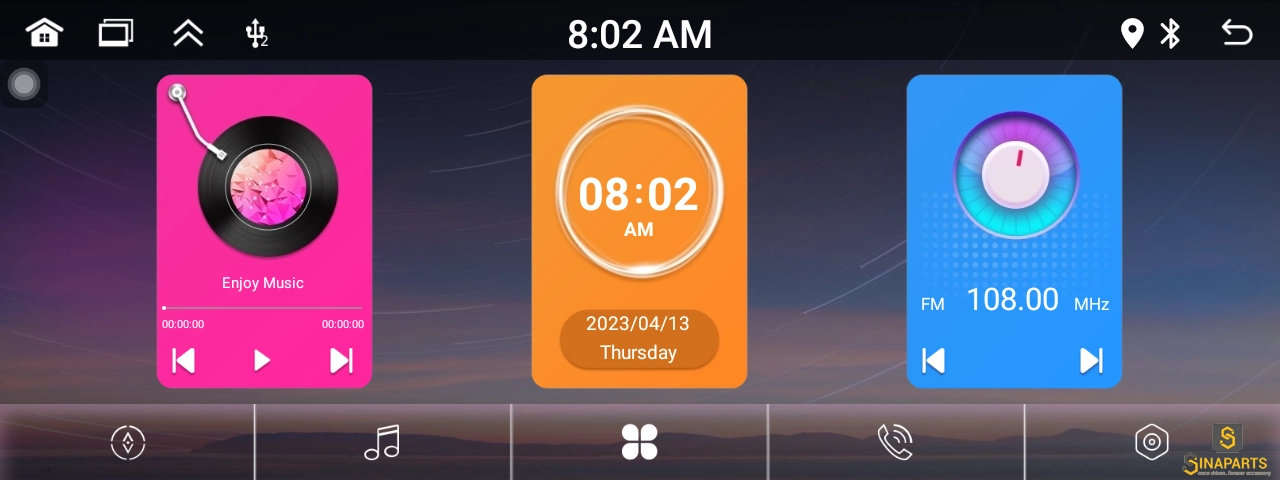Tune to previous FM radio station
Viewport: 1280px width, 480px height.
click(933, 360)
